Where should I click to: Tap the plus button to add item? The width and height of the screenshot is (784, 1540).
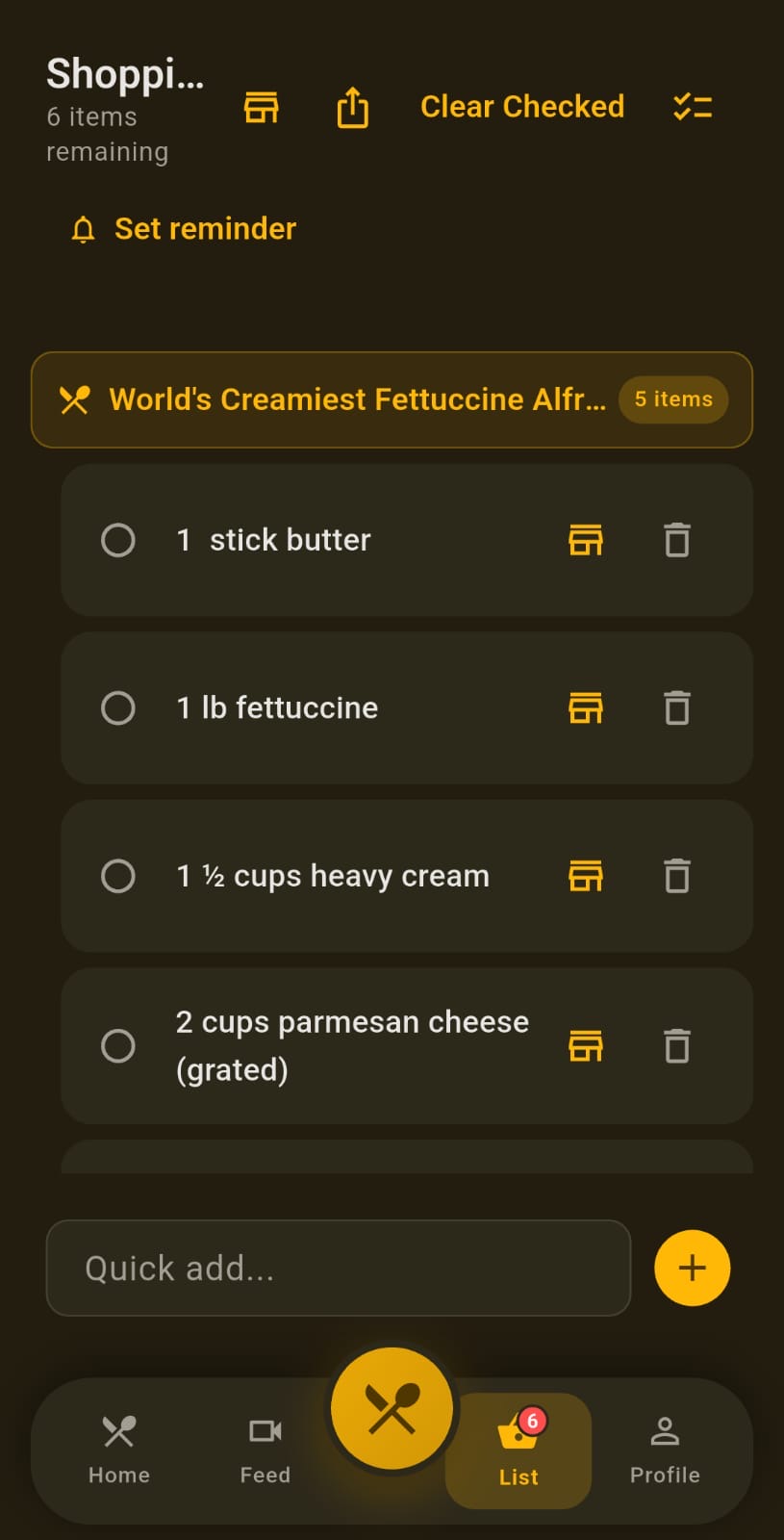click(693, 1268)
